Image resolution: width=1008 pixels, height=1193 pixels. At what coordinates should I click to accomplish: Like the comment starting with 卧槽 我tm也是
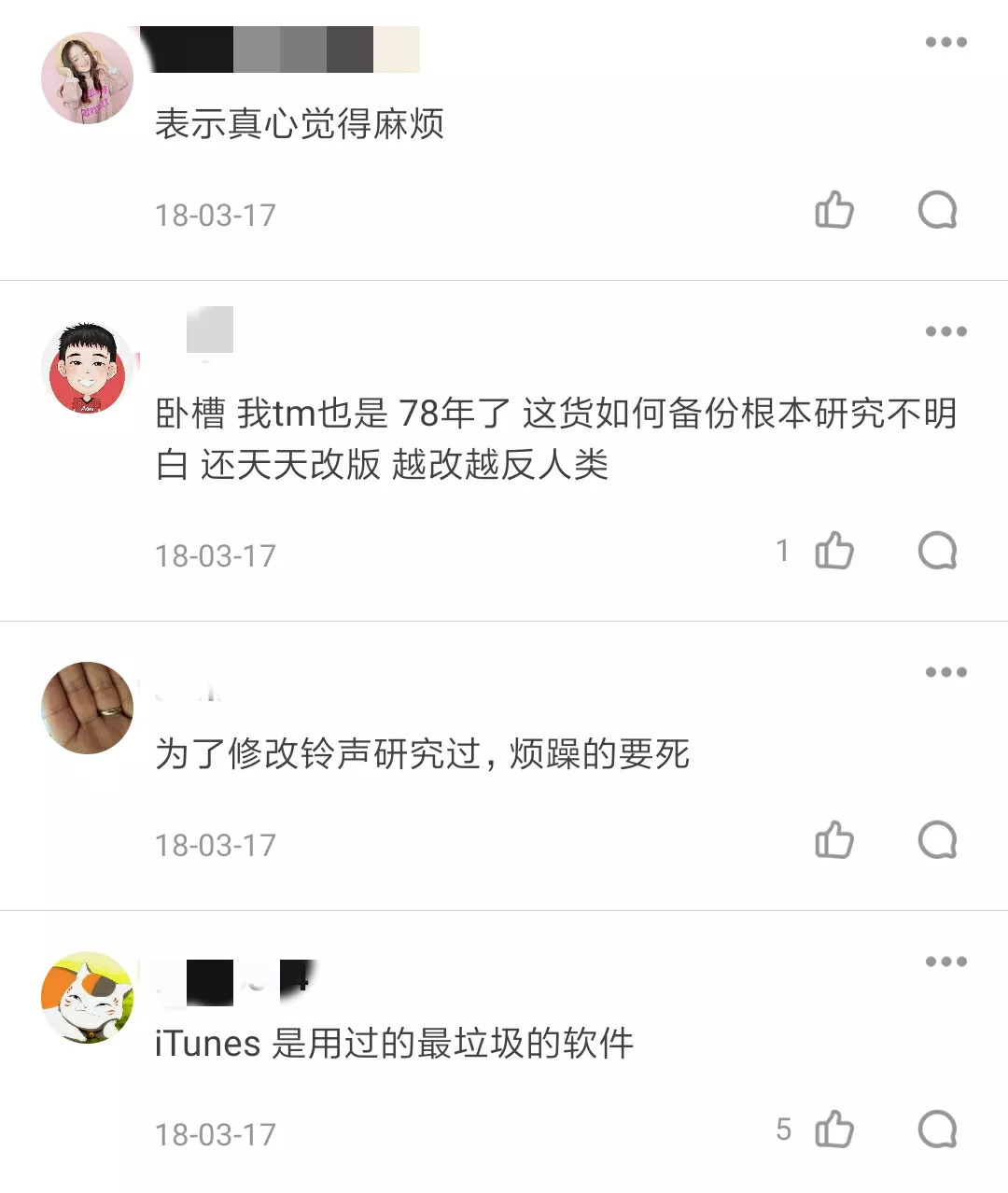pos(834,551)
